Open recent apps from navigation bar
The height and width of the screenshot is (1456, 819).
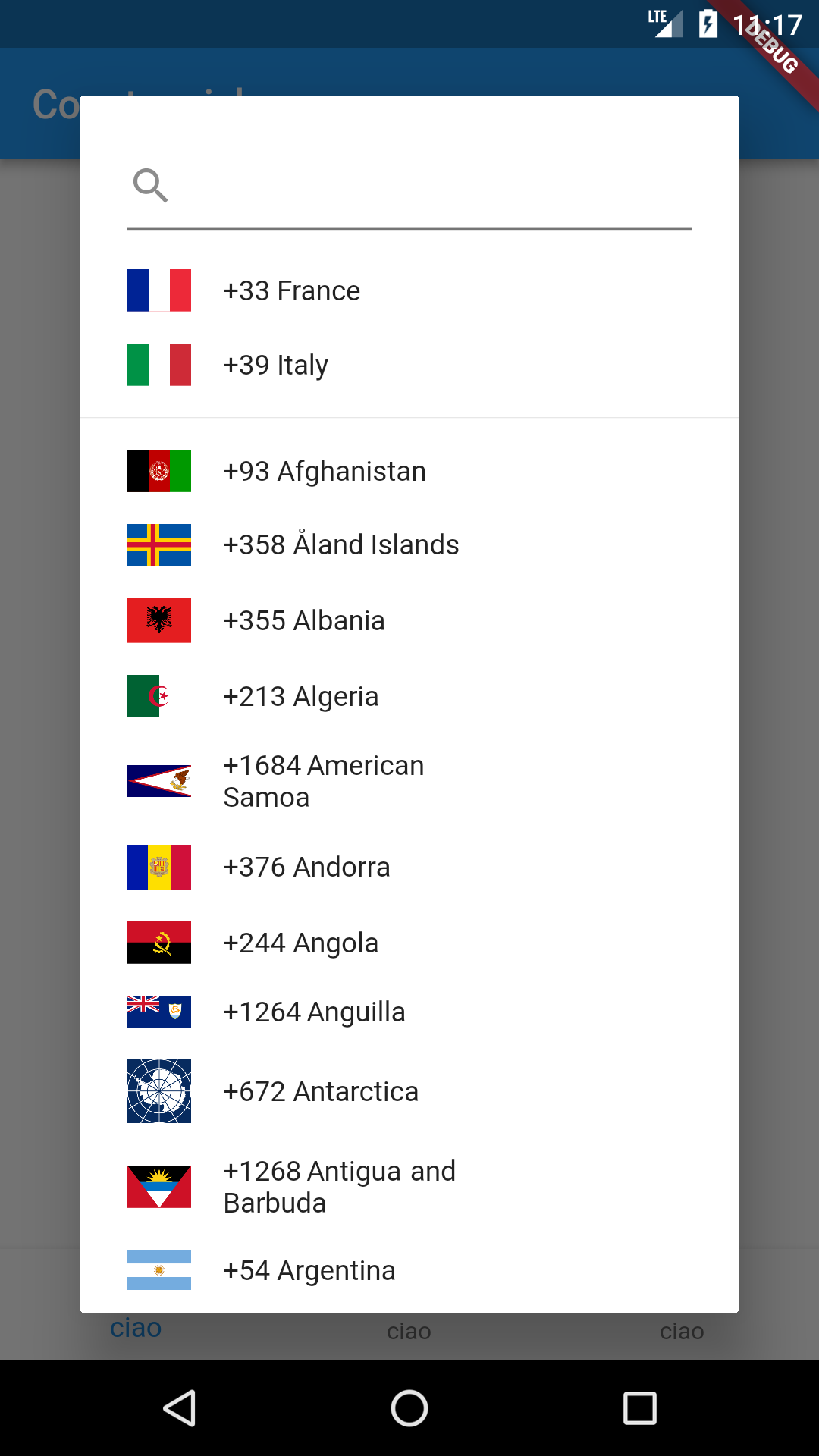pos(639,1408)
